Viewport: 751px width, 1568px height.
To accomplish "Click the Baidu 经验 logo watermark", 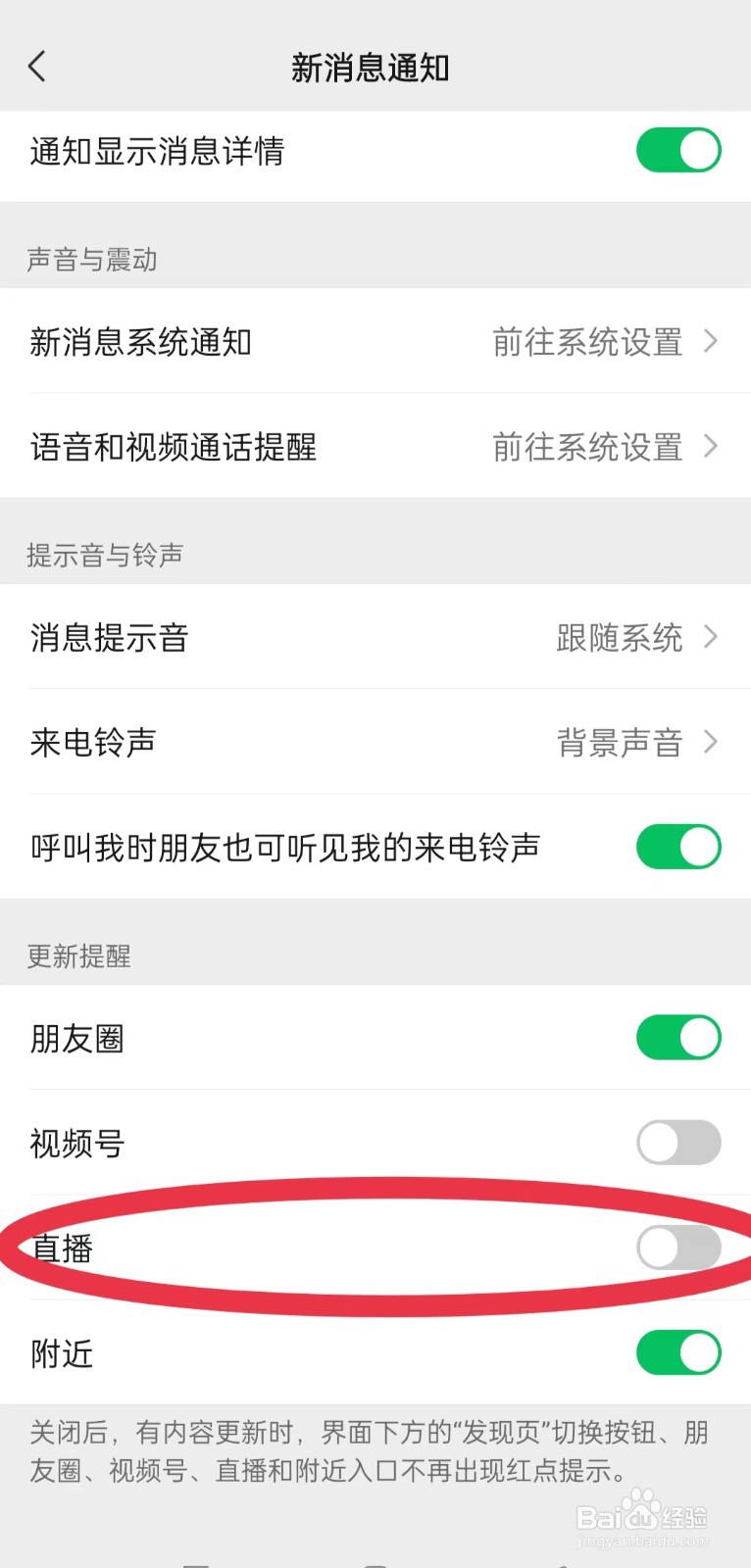I will [x=644, y=1514].
